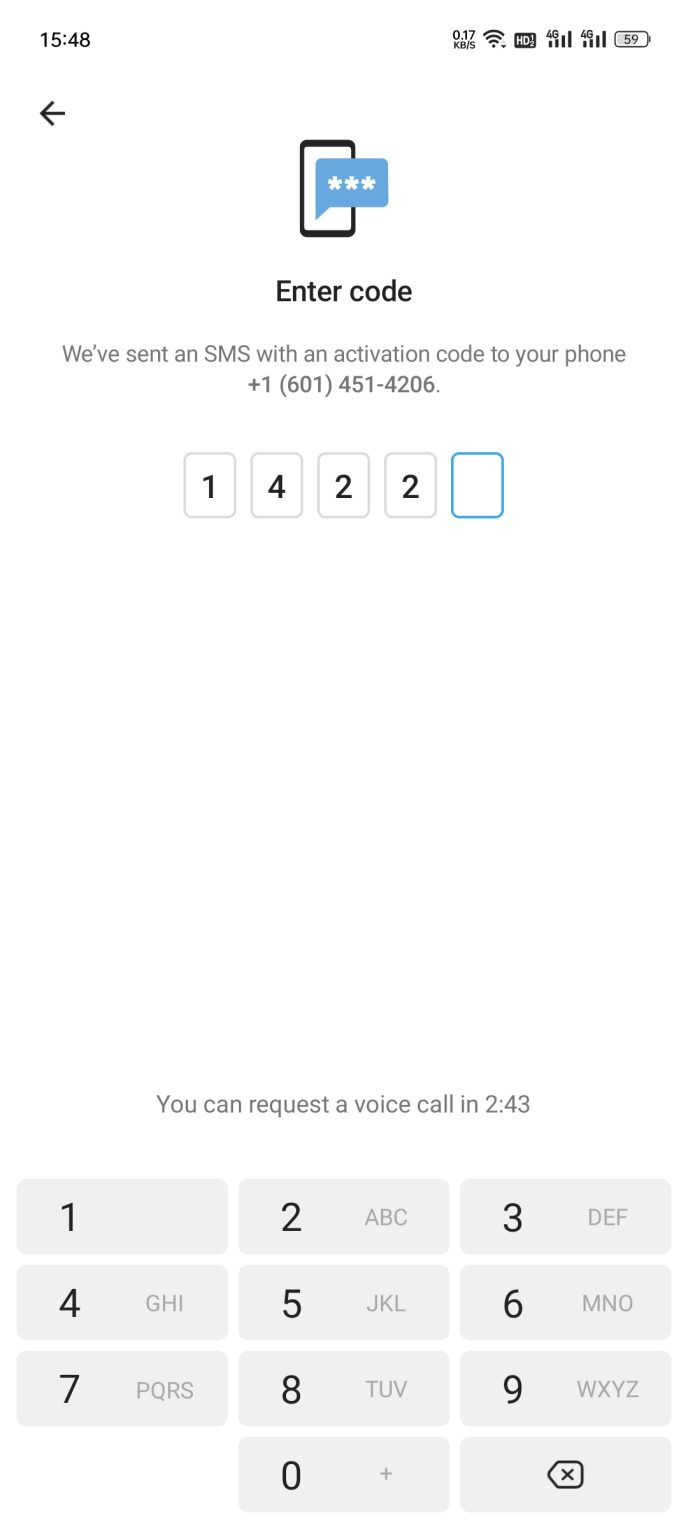688x1536 pixels.
Task: Enter digit 1 on the keypad
Action: (x=122, y=1217)
